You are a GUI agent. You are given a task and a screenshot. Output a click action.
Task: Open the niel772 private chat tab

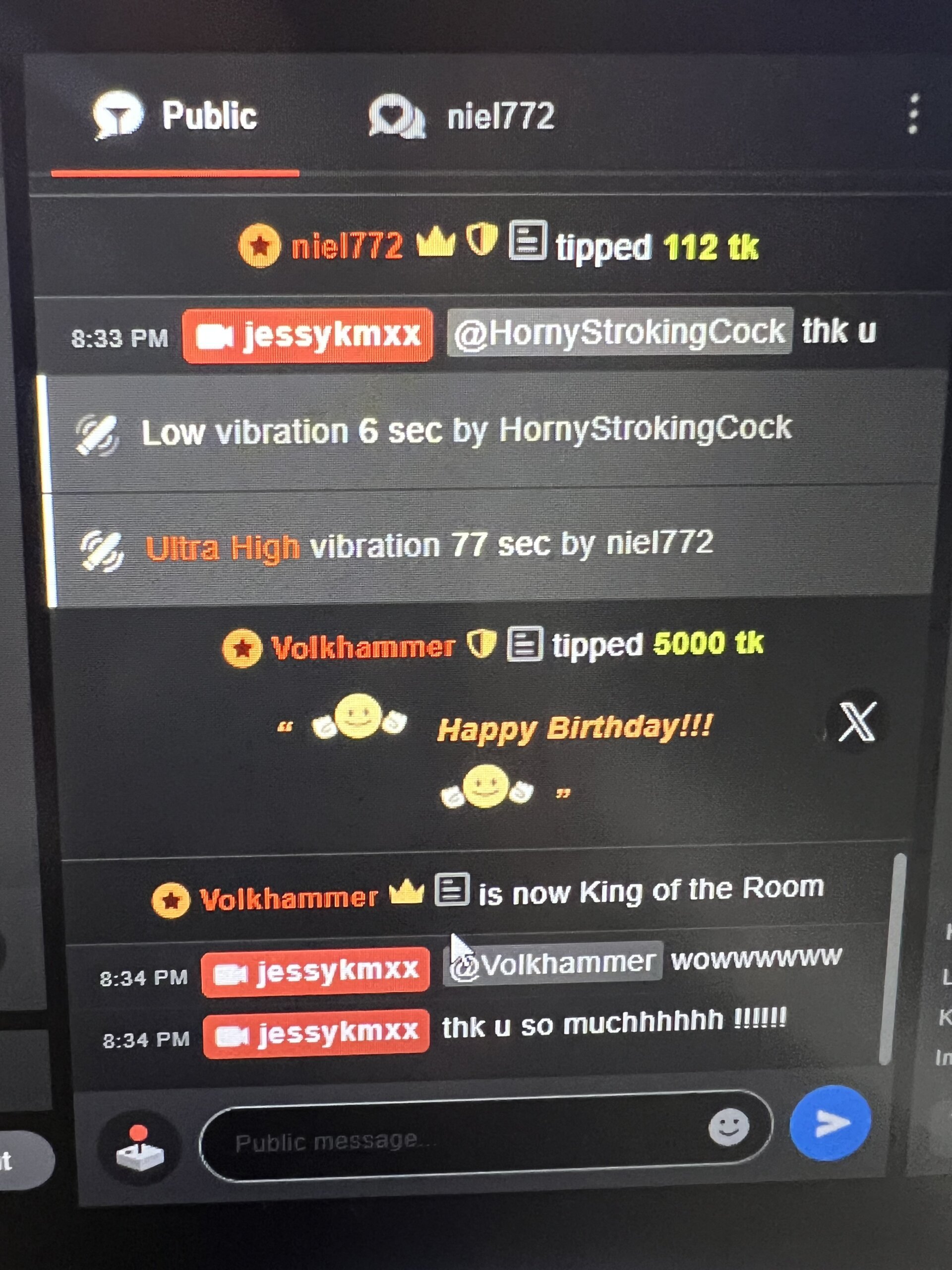[x=463, y=117]
